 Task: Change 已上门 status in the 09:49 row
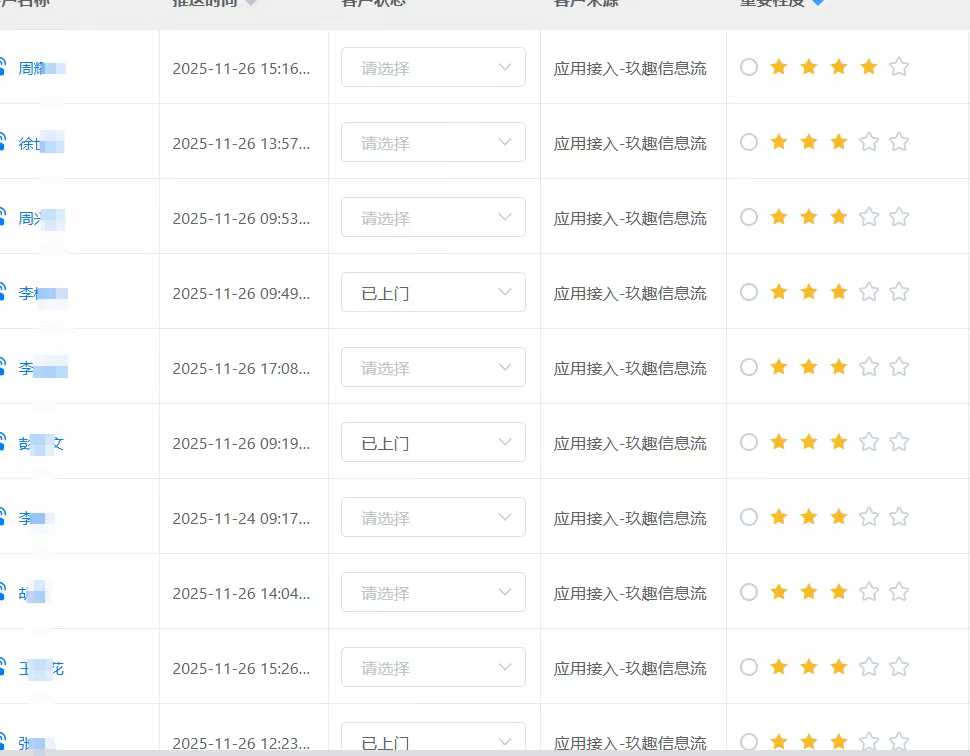pyautogui.click(x=433, y=293)
